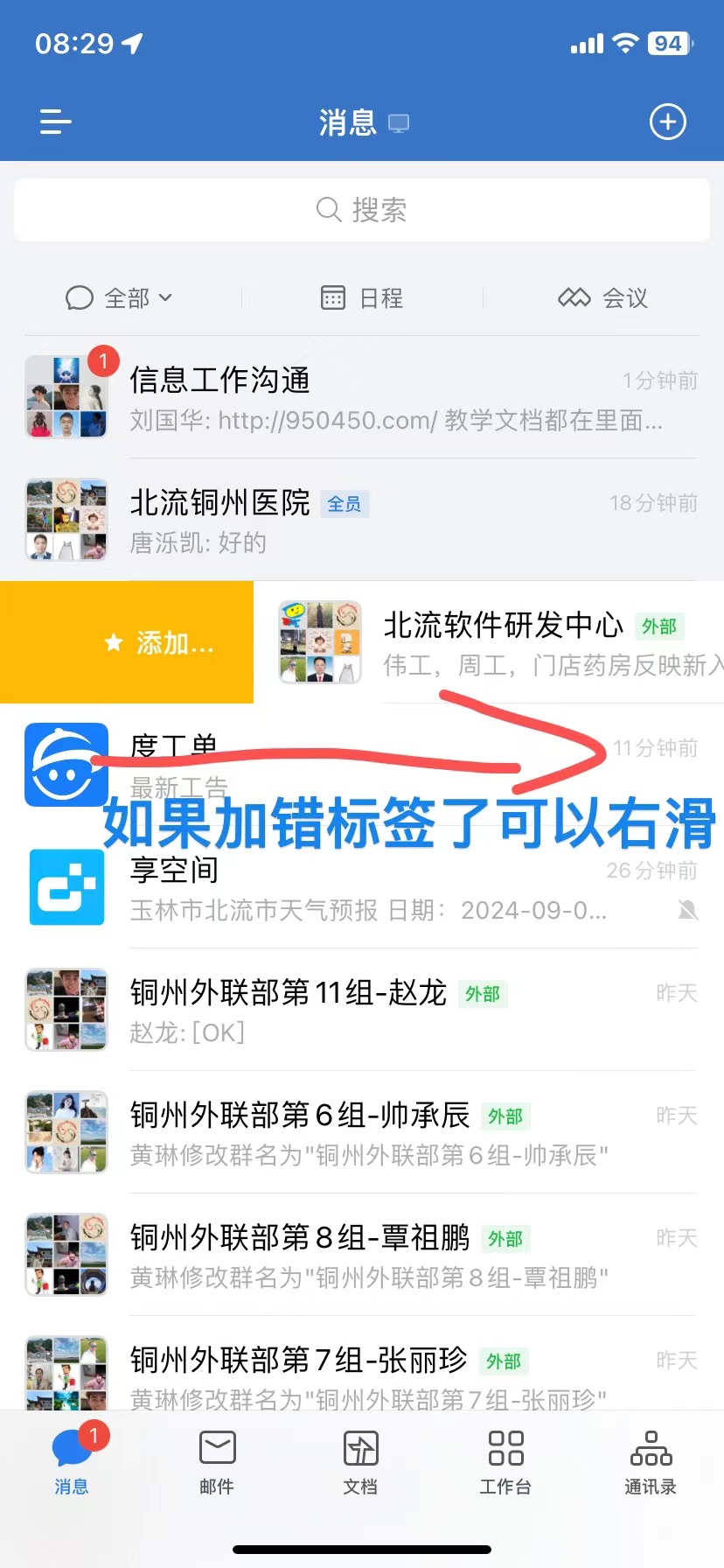Screen dimensions: 724x1568
Task: Select the 消息 messages tab
Action: (x=72, y=1461)
